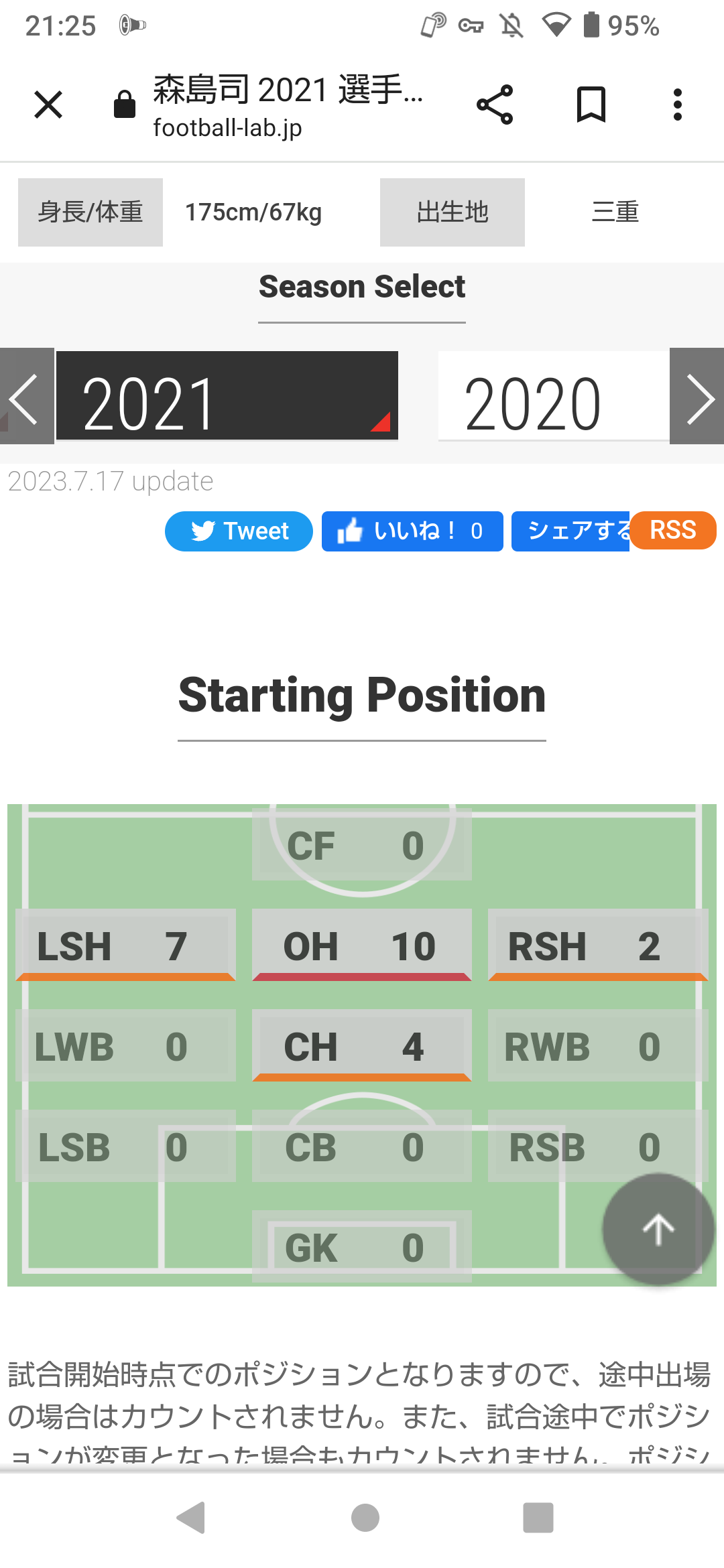This screenshot has height=1568, width=724.
Task: Go to the home screen
Action: click(x=365, y=1518)
